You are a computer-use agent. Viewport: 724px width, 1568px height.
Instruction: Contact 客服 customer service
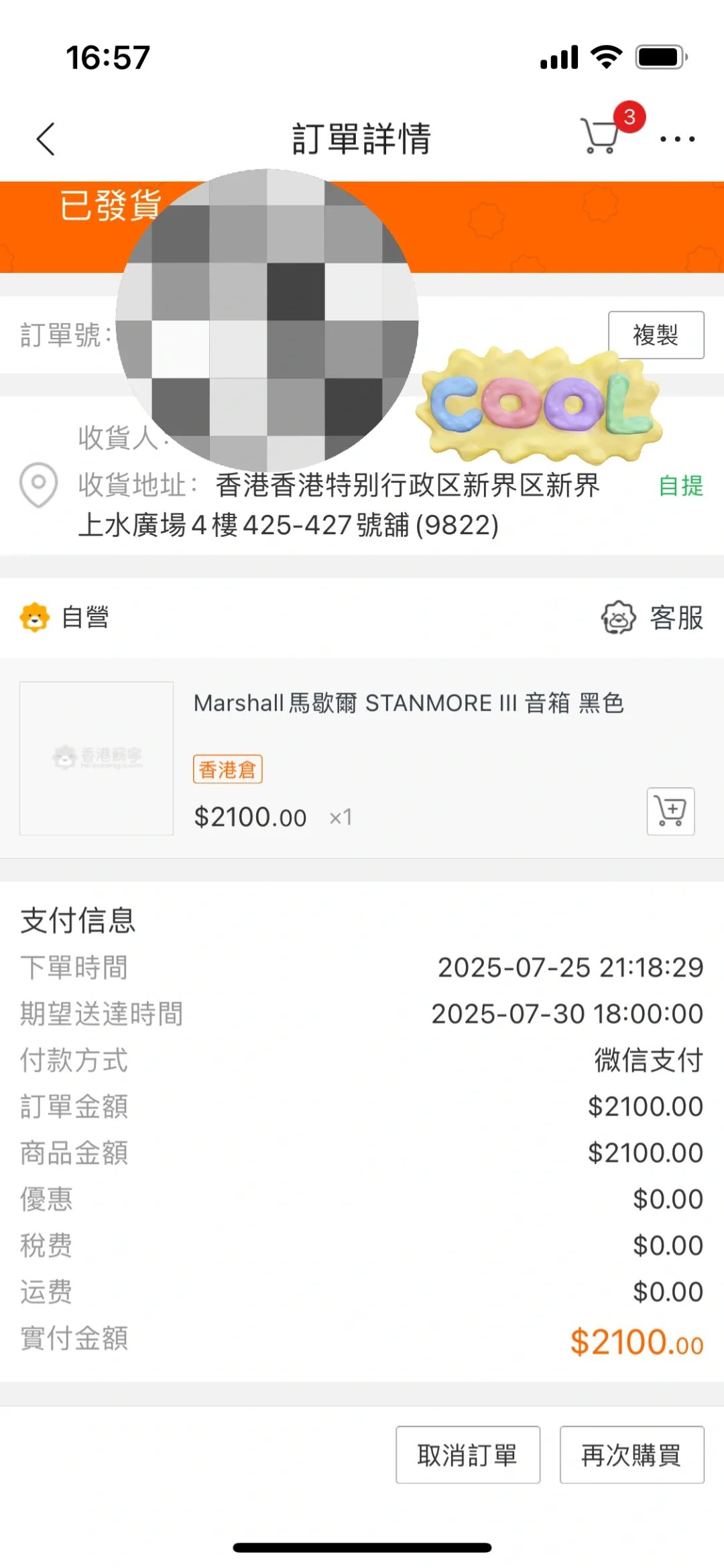[x=652, y=617]
